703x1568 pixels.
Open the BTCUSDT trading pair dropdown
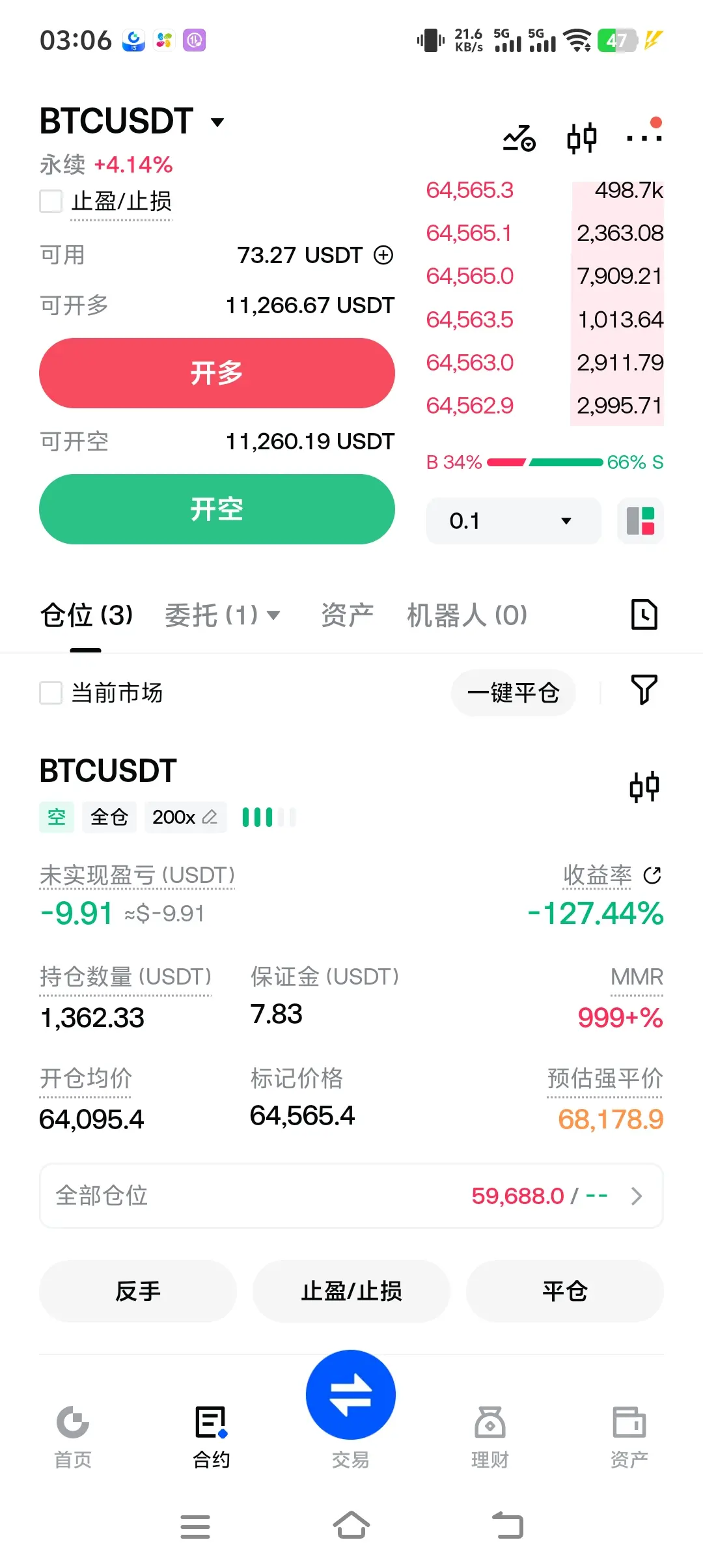[x=132, y=121]
